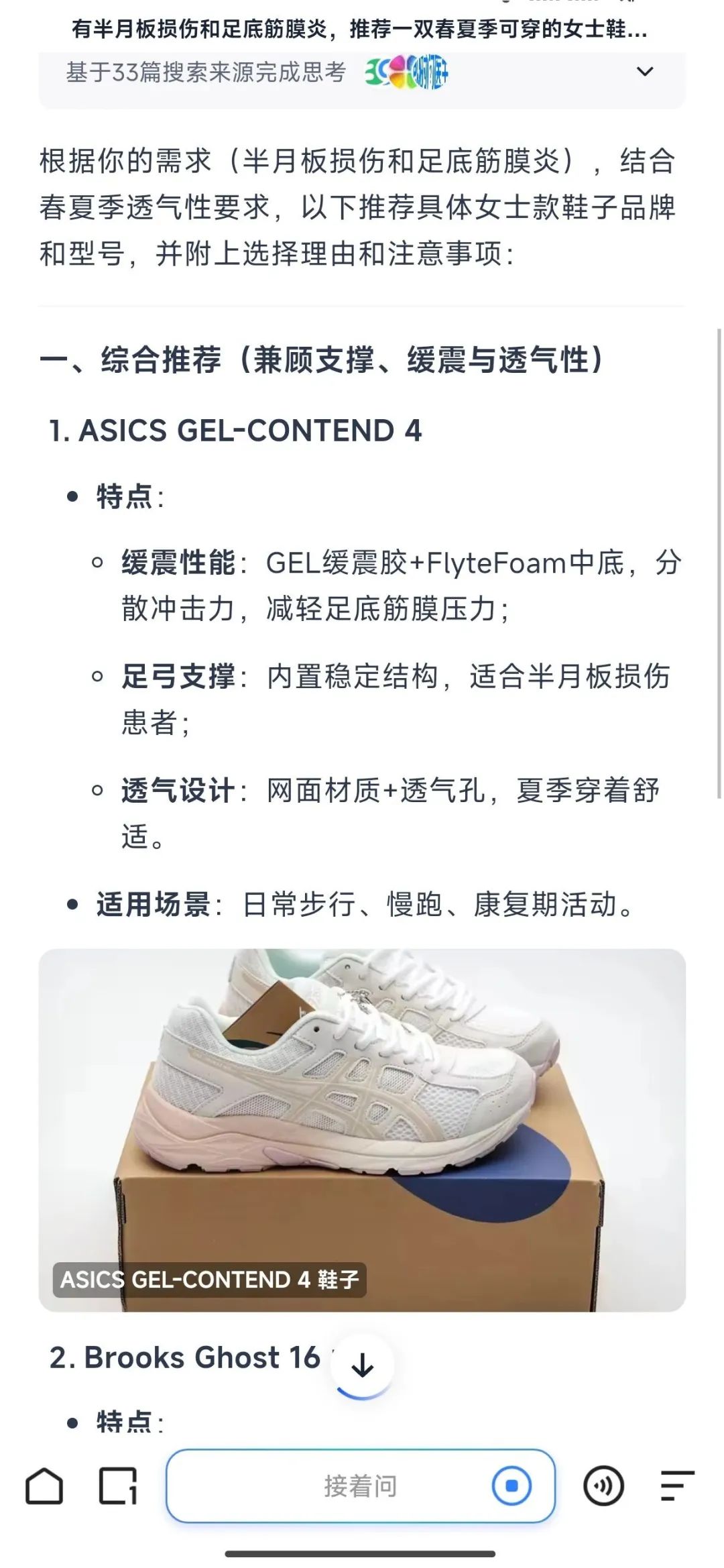Expand the 基于33篇搜索来源 thinking section
This screenshot has width=724, height=1568.
point(644,72)
